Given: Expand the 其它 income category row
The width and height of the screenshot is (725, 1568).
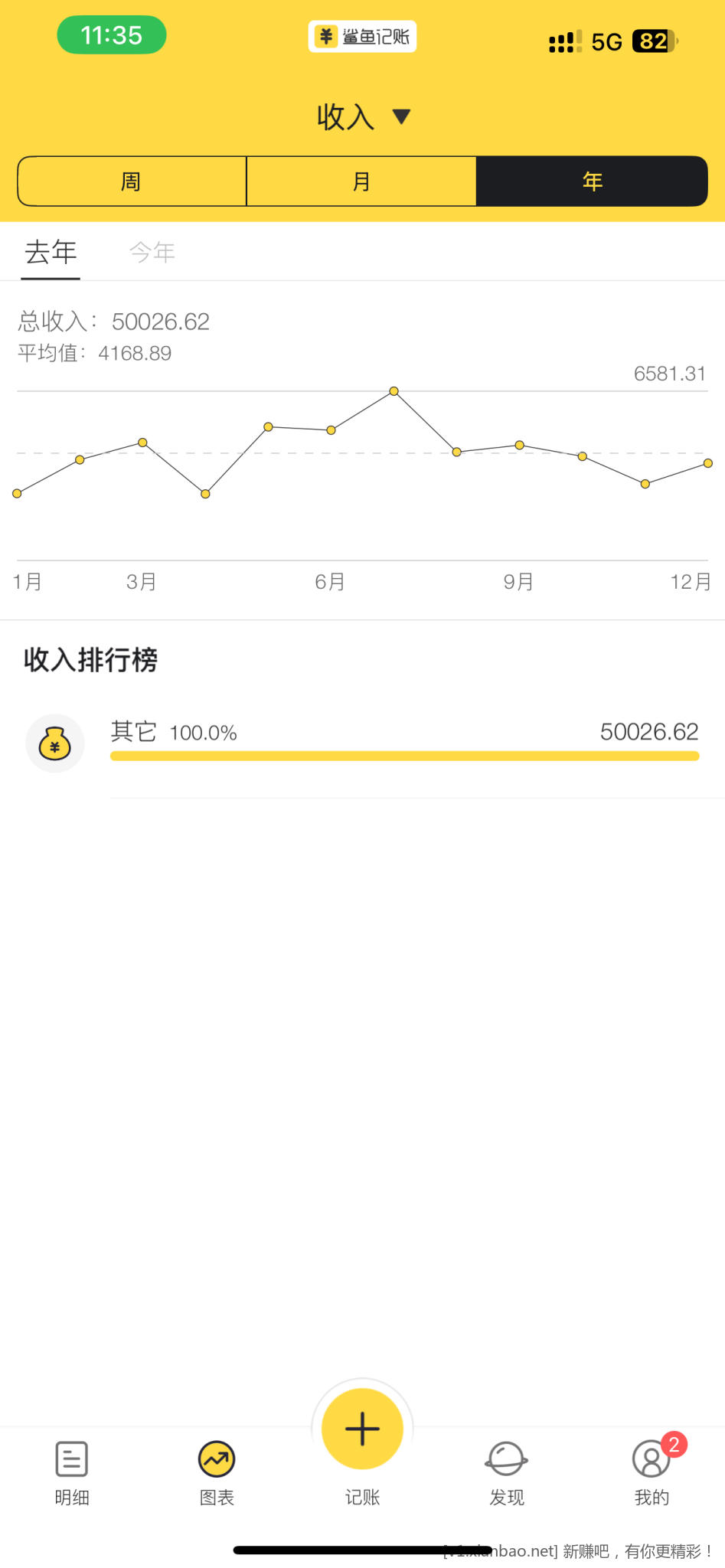Looking at the screenshot, I should (x=404, y=732).
